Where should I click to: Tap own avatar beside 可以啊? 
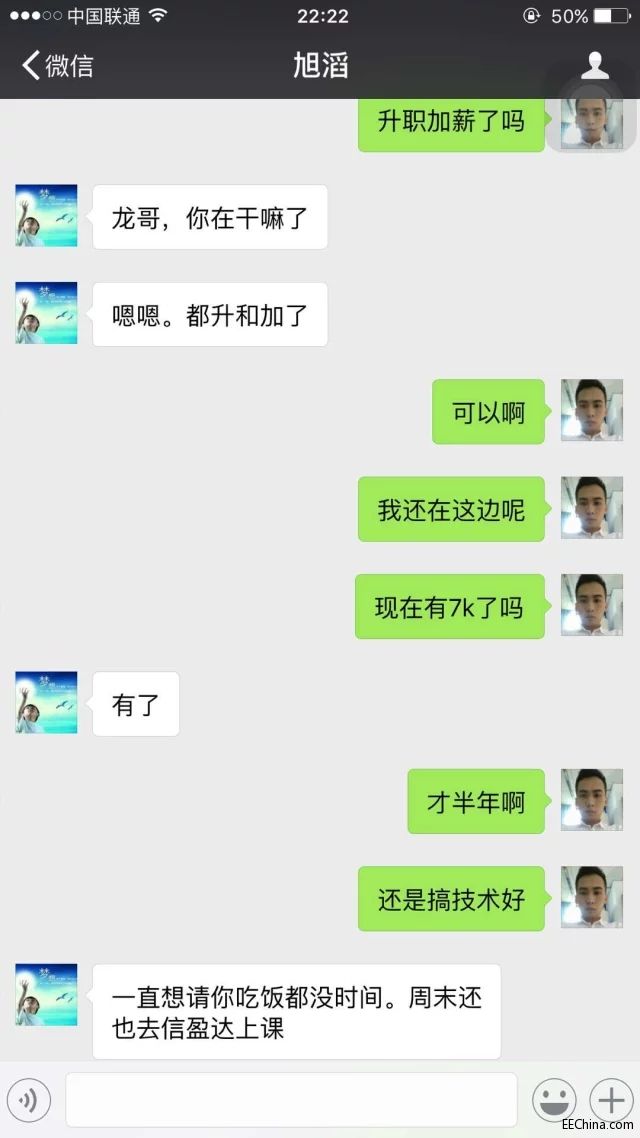point(591,410)
